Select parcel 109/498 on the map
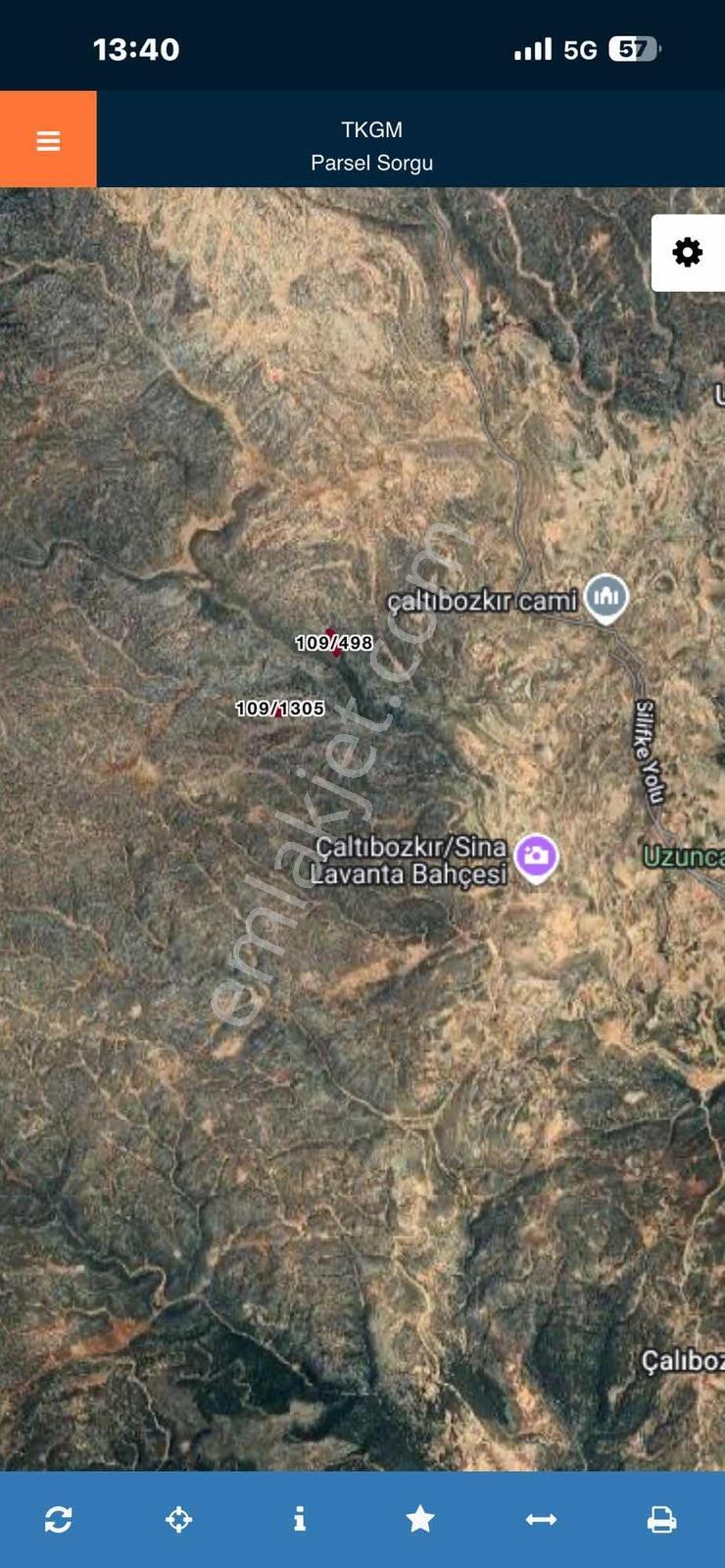This screenshot has width=725, height=1568. tap(334, 643)
